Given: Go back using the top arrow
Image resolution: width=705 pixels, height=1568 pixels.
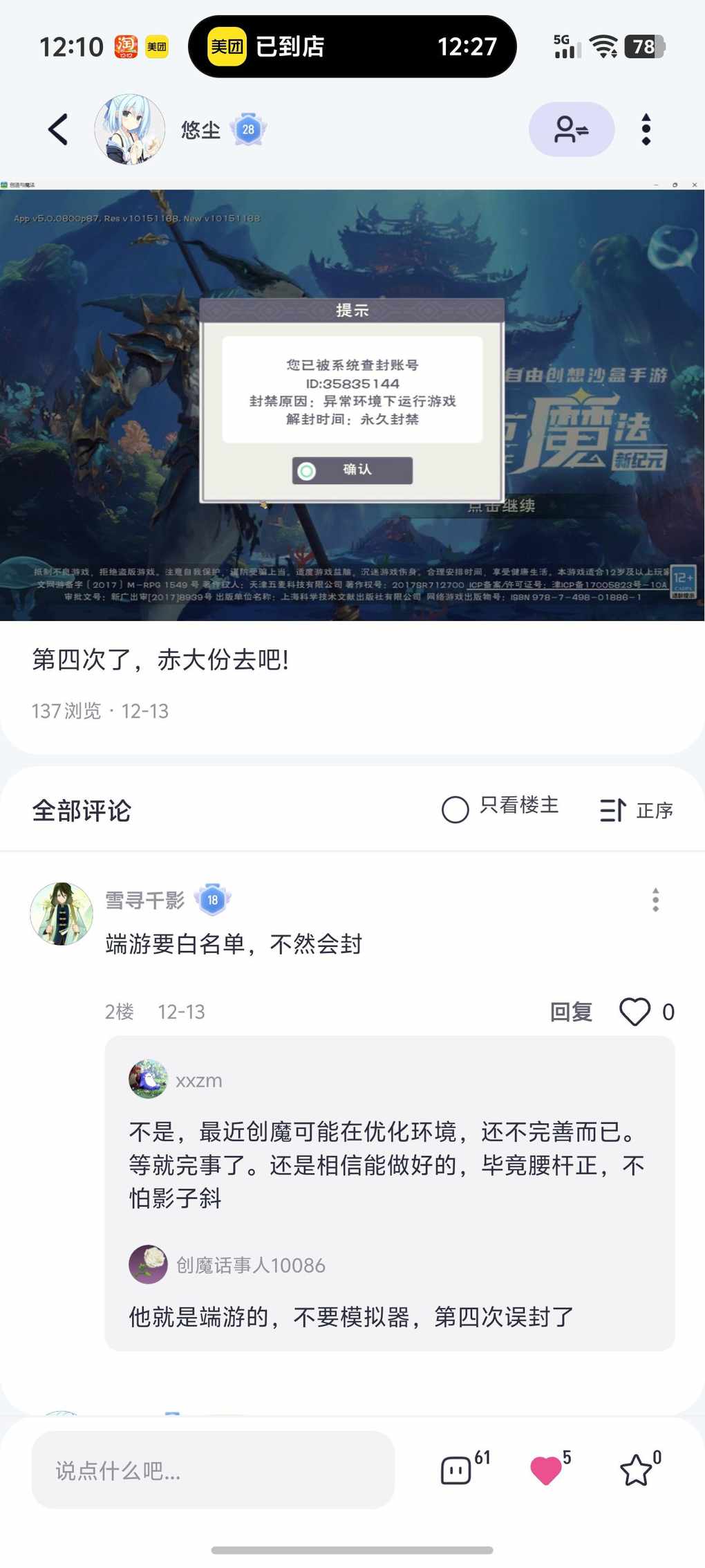Looking at the screenshot, I should click(59, 129).
